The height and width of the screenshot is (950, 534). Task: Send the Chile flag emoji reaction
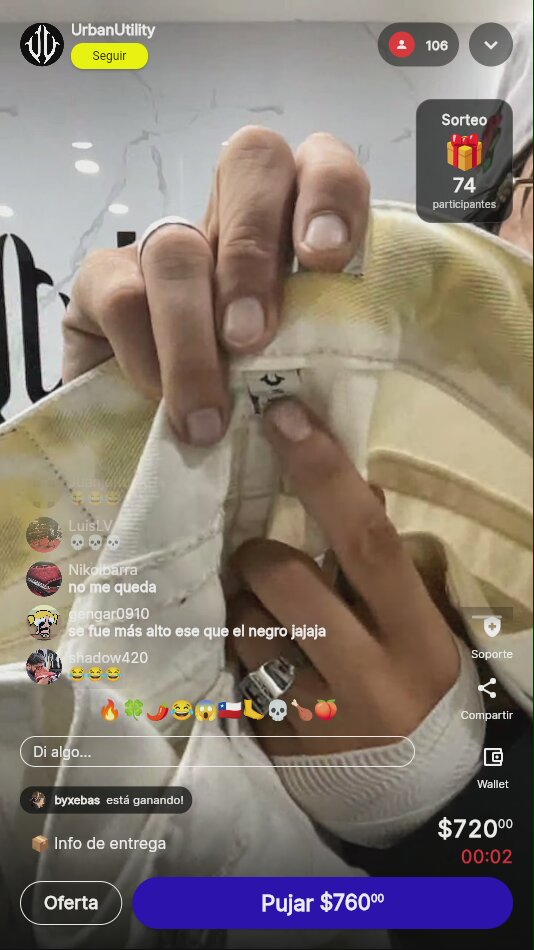click(x=230, y=710)
